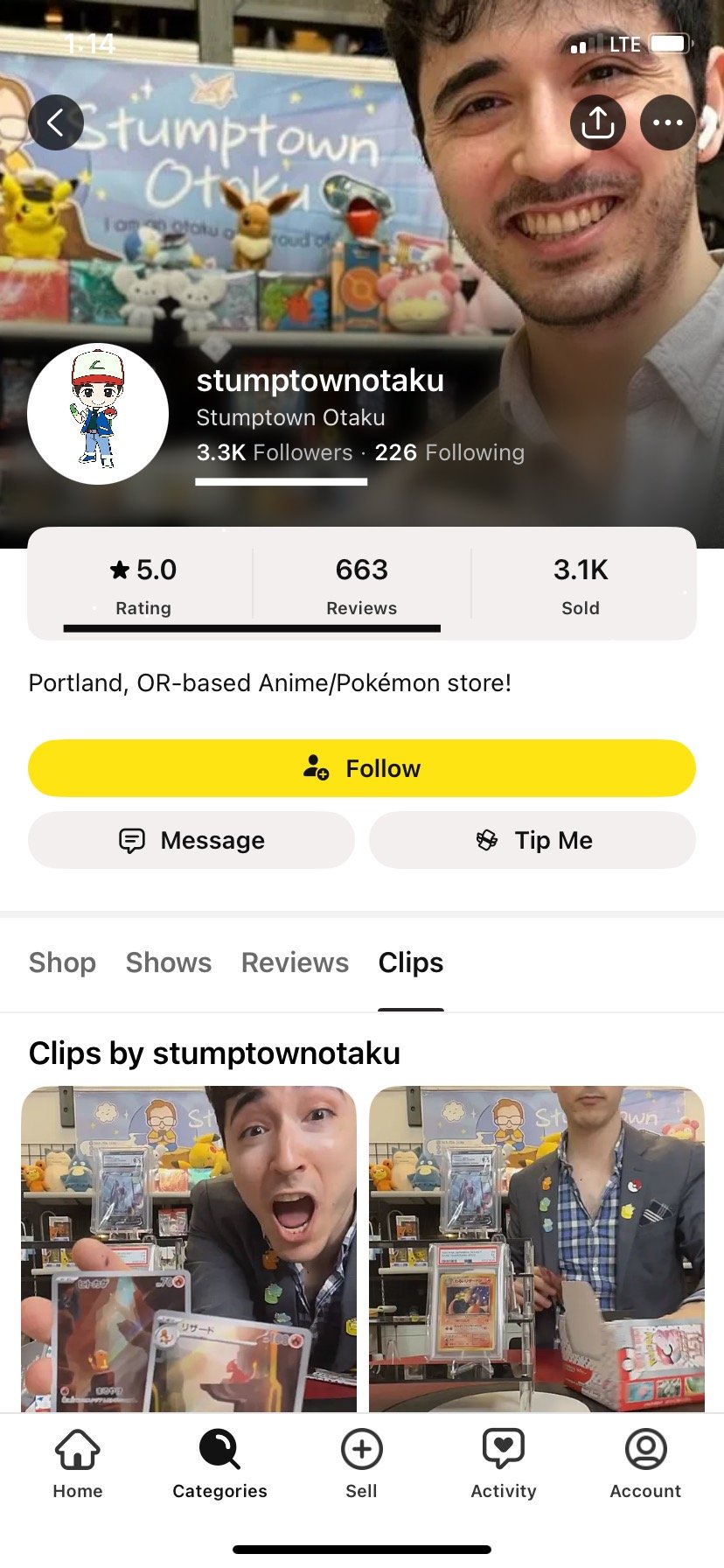Tap the Tip Me button
The image size is (724, 1568).
(533, 840)
